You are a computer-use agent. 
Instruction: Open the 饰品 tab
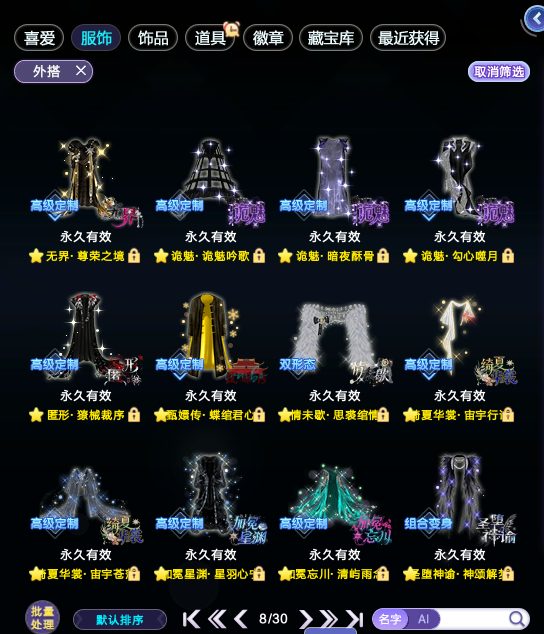[153, 38]
